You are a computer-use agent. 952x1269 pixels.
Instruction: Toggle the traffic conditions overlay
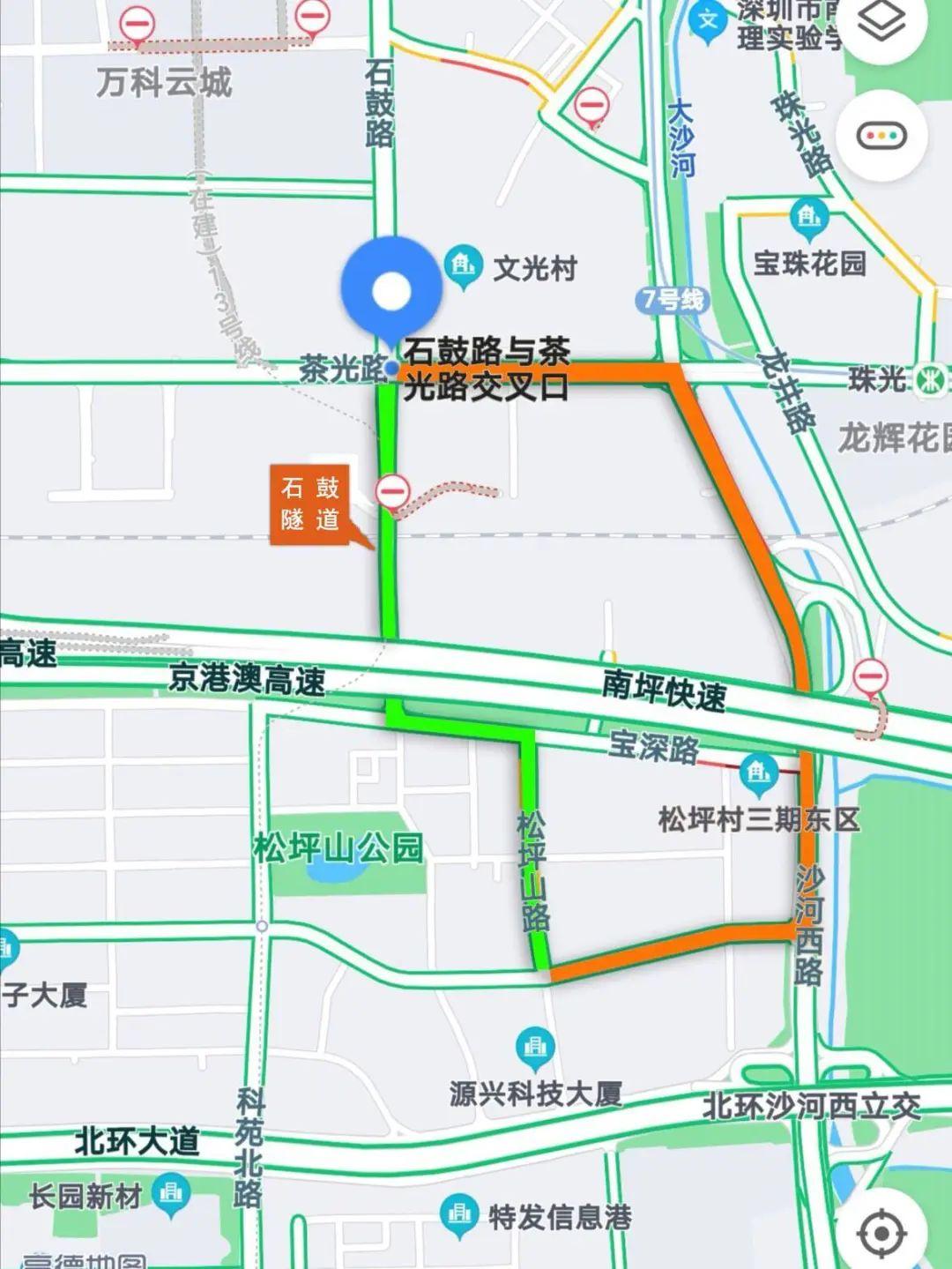pyautogui.click(x=882, y=137)
